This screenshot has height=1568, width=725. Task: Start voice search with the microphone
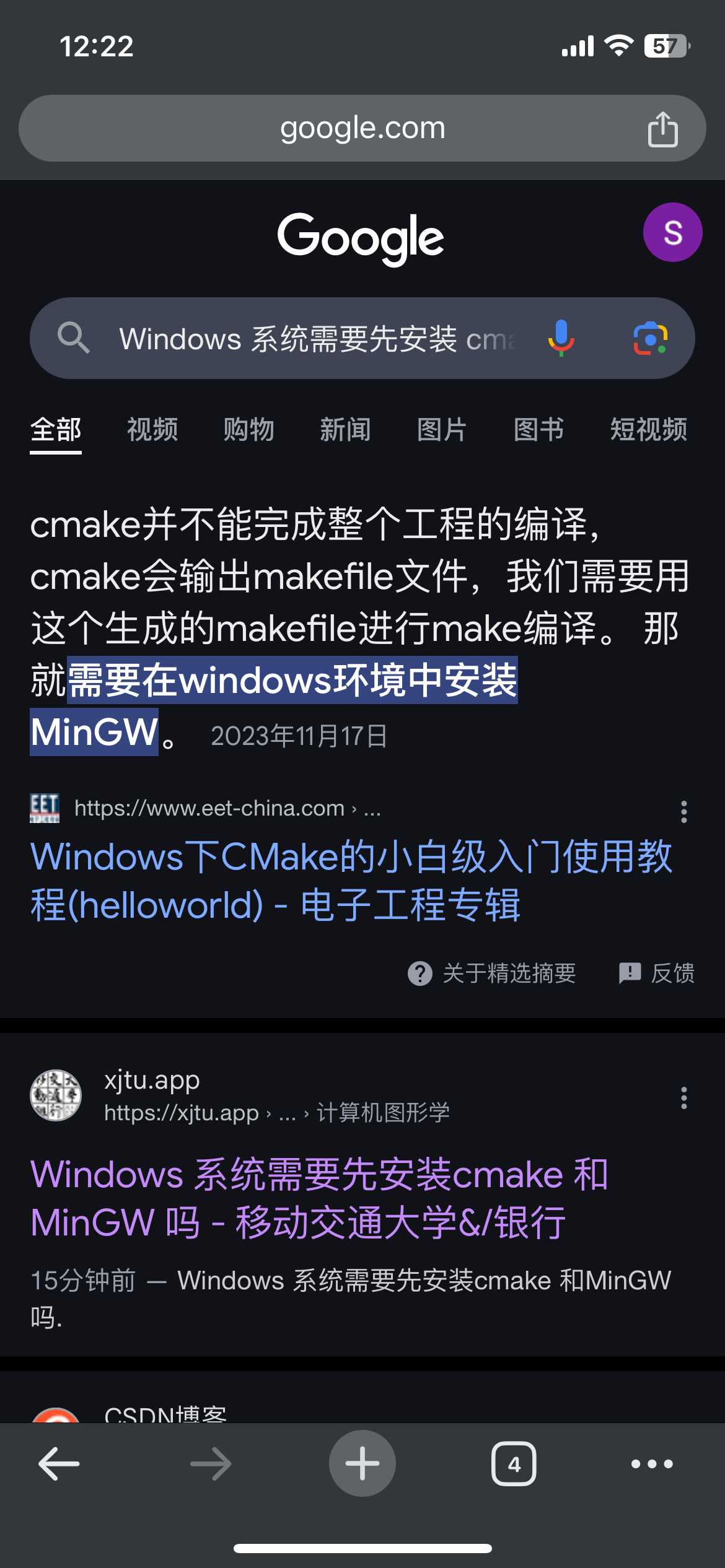[561, 338]
